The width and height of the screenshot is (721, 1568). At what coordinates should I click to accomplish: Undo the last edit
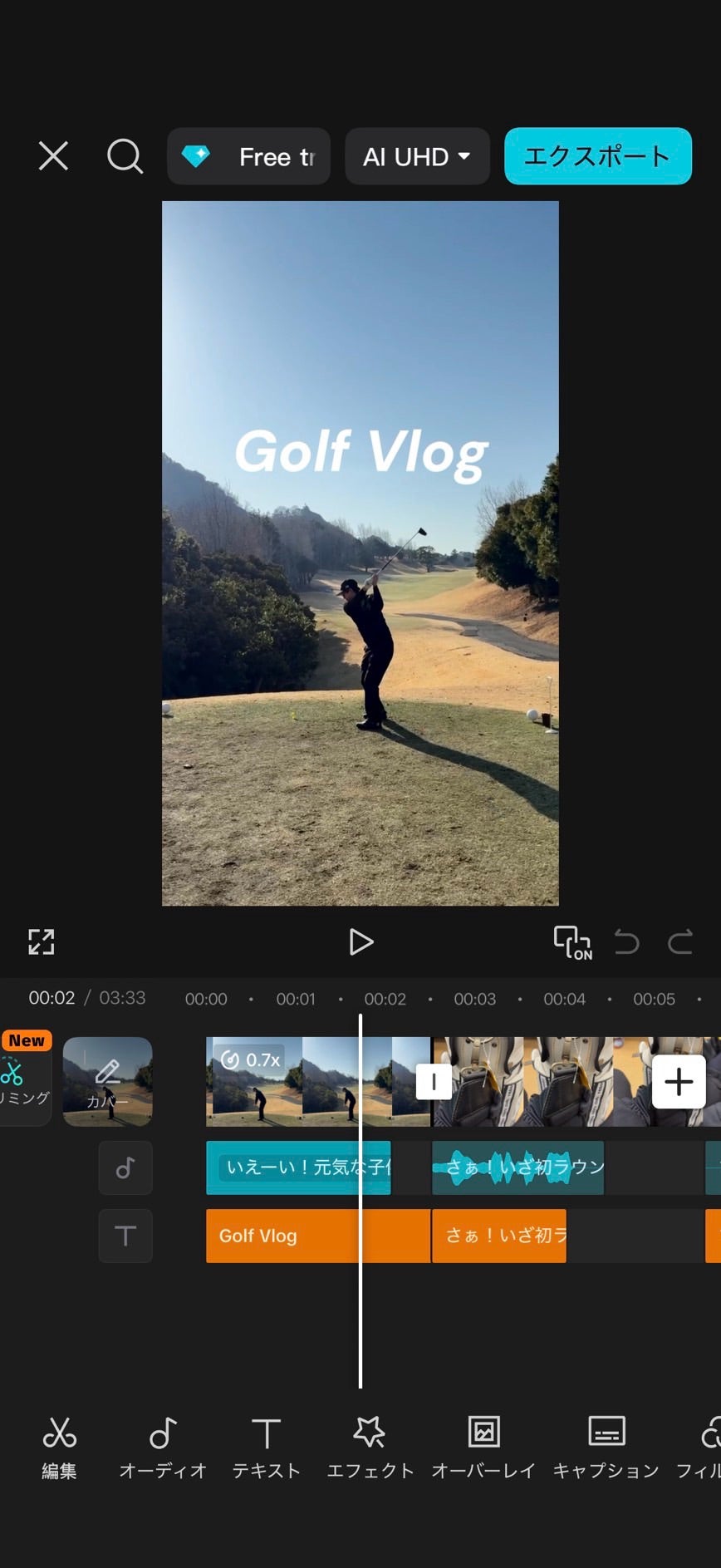[626, 942]
